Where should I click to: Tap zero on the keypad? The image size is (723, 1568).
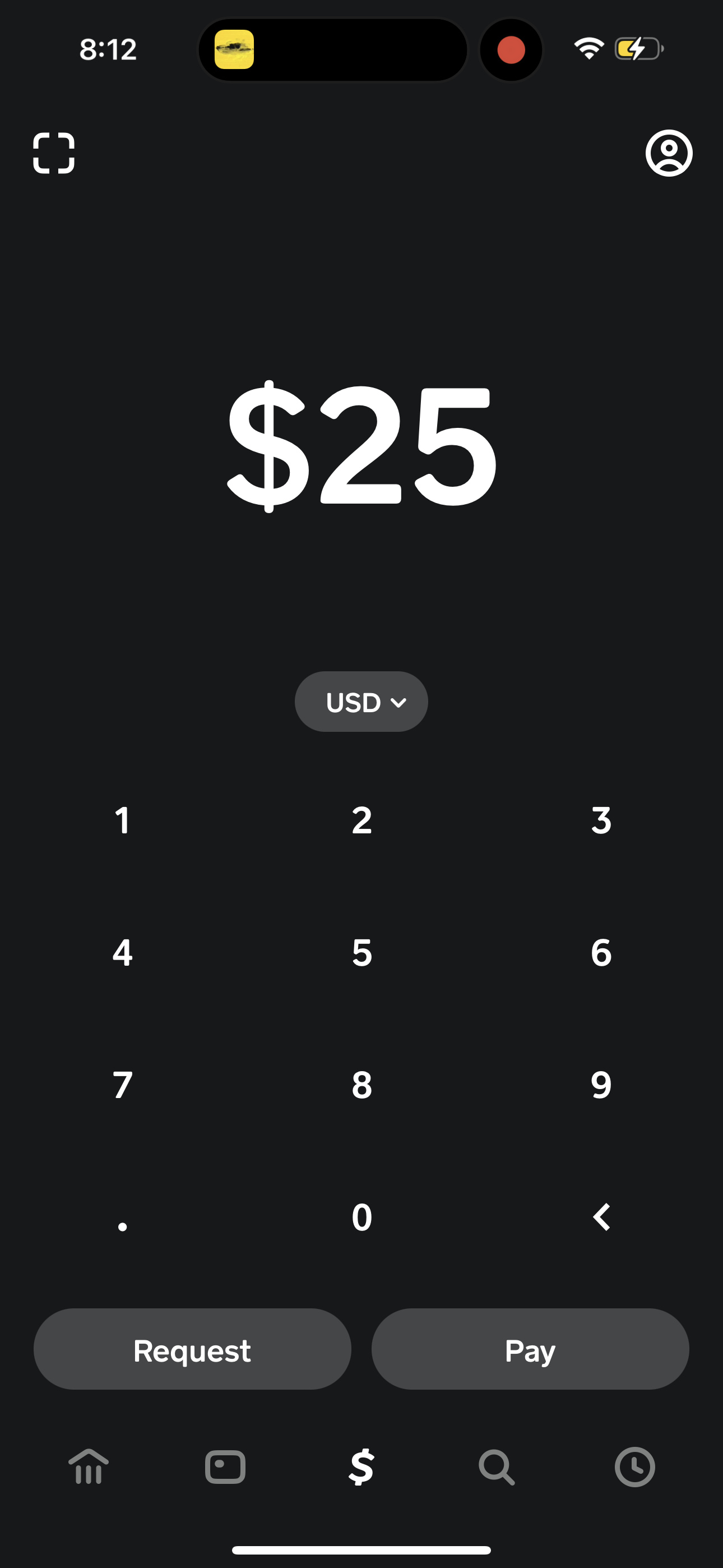[361, 1217]
